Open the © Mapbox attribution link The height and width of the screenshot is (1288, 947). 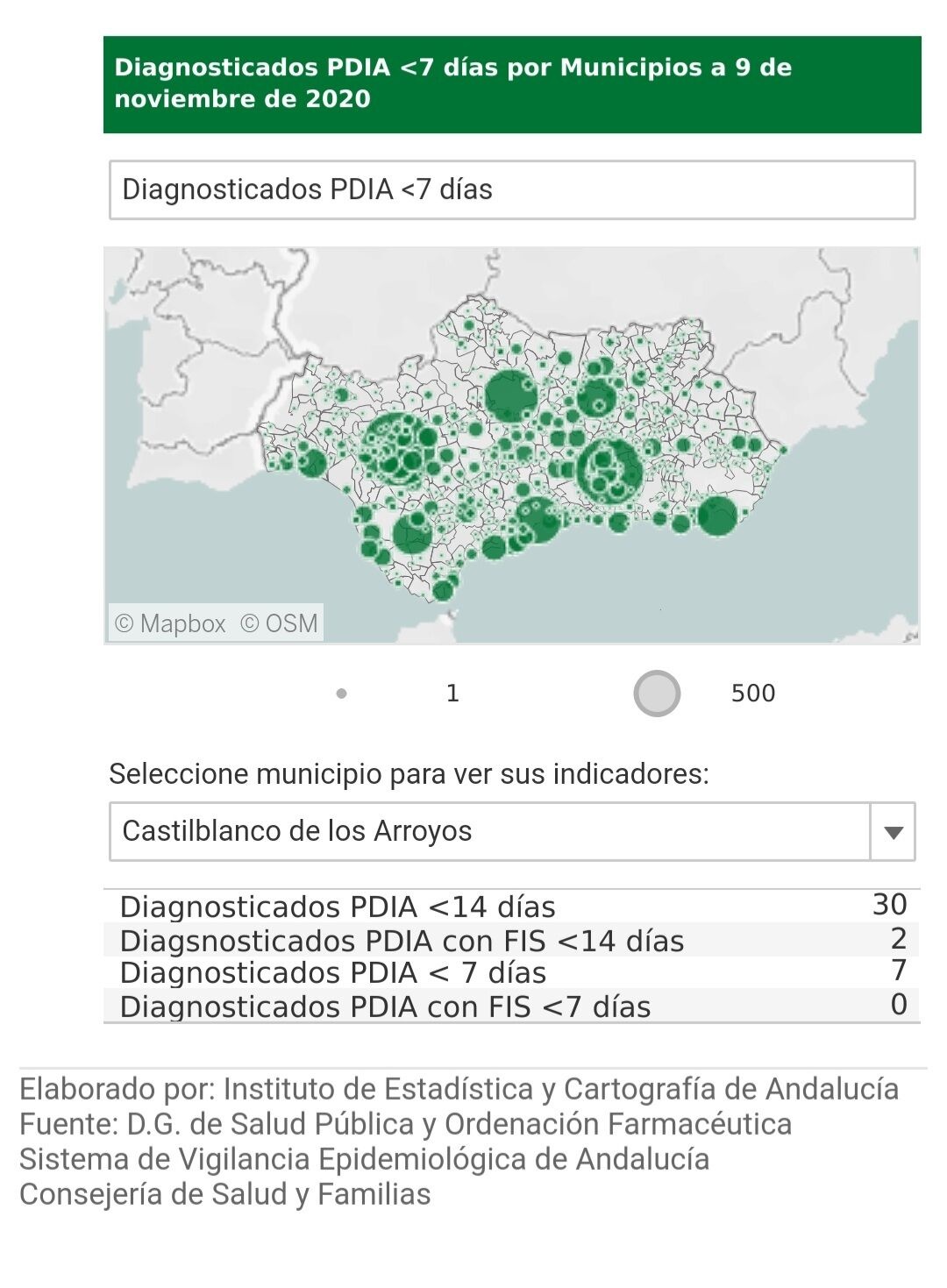[171, 623]
